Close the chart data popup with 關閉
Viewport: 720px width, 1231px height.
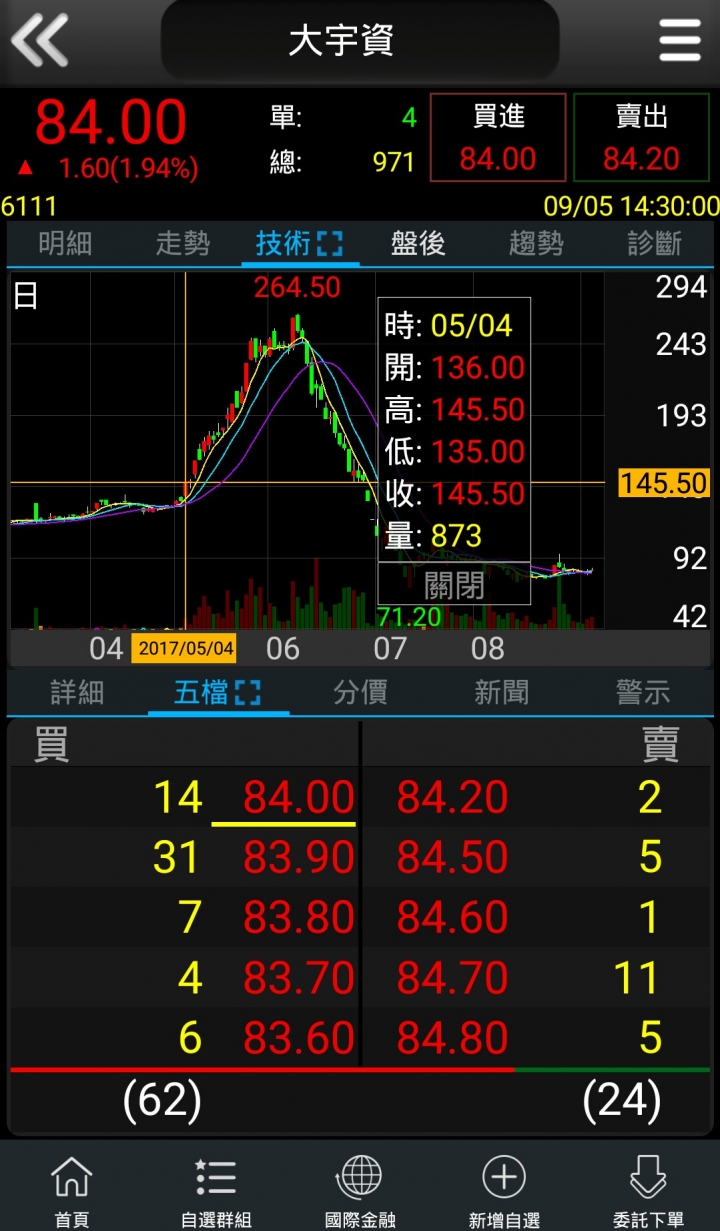(x=454, y=584)
